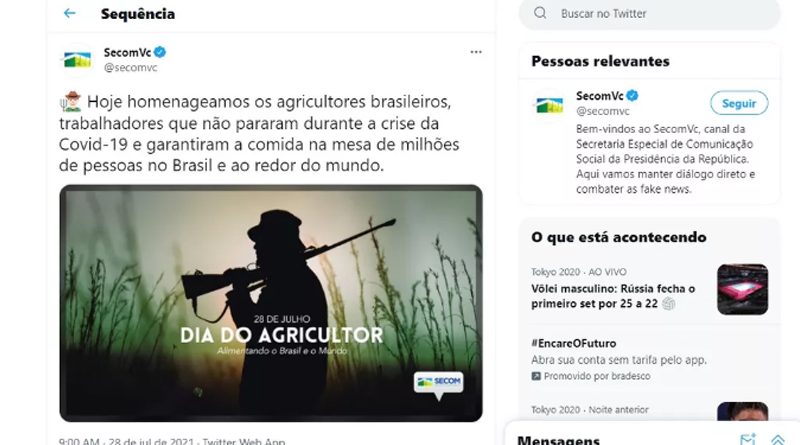Image resolution: width=800 pixels, height=445 pixels.
Task: Open the Vôlei masculino trending story
Action: point(613,289)
